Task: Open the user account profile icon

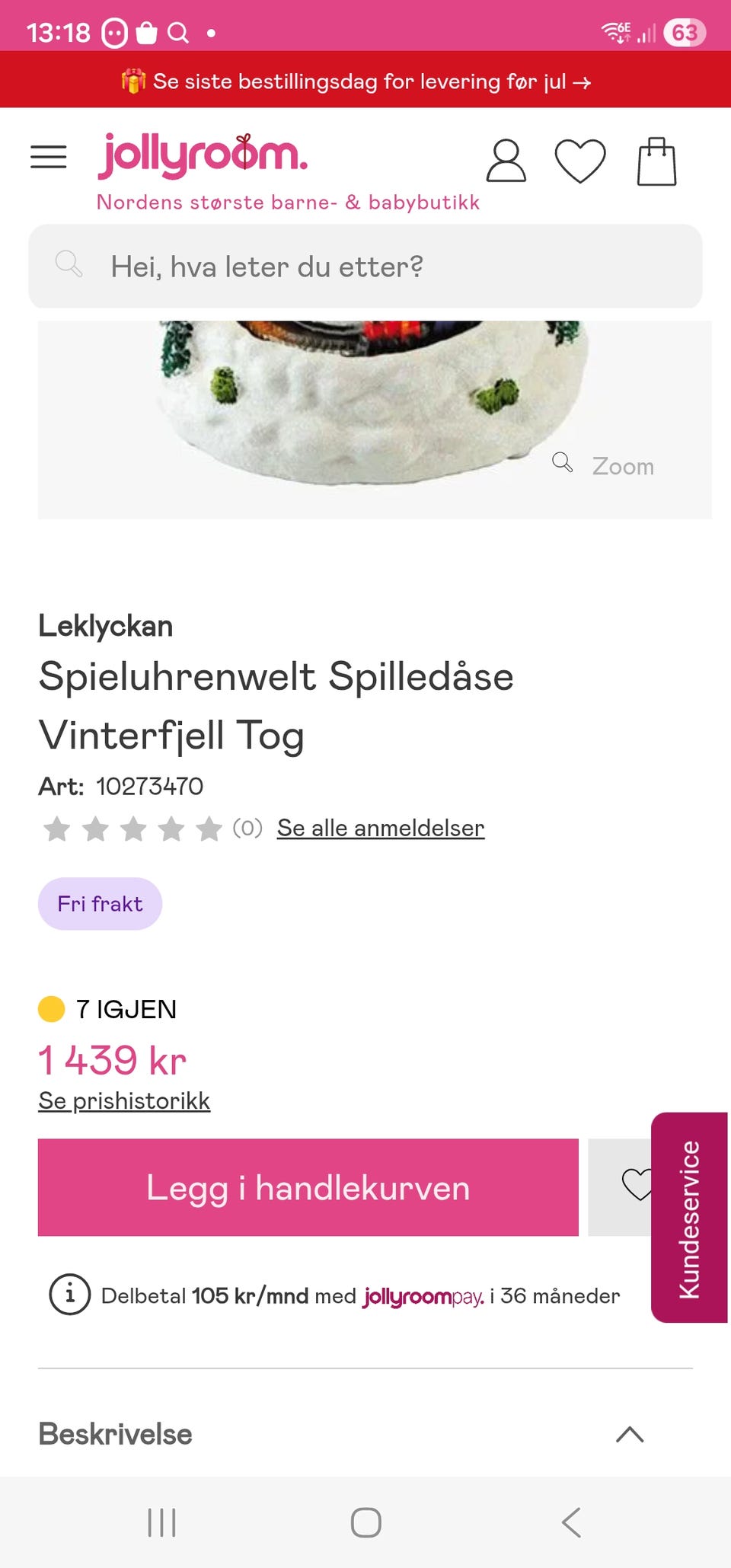Action: [x=506, y=161]
